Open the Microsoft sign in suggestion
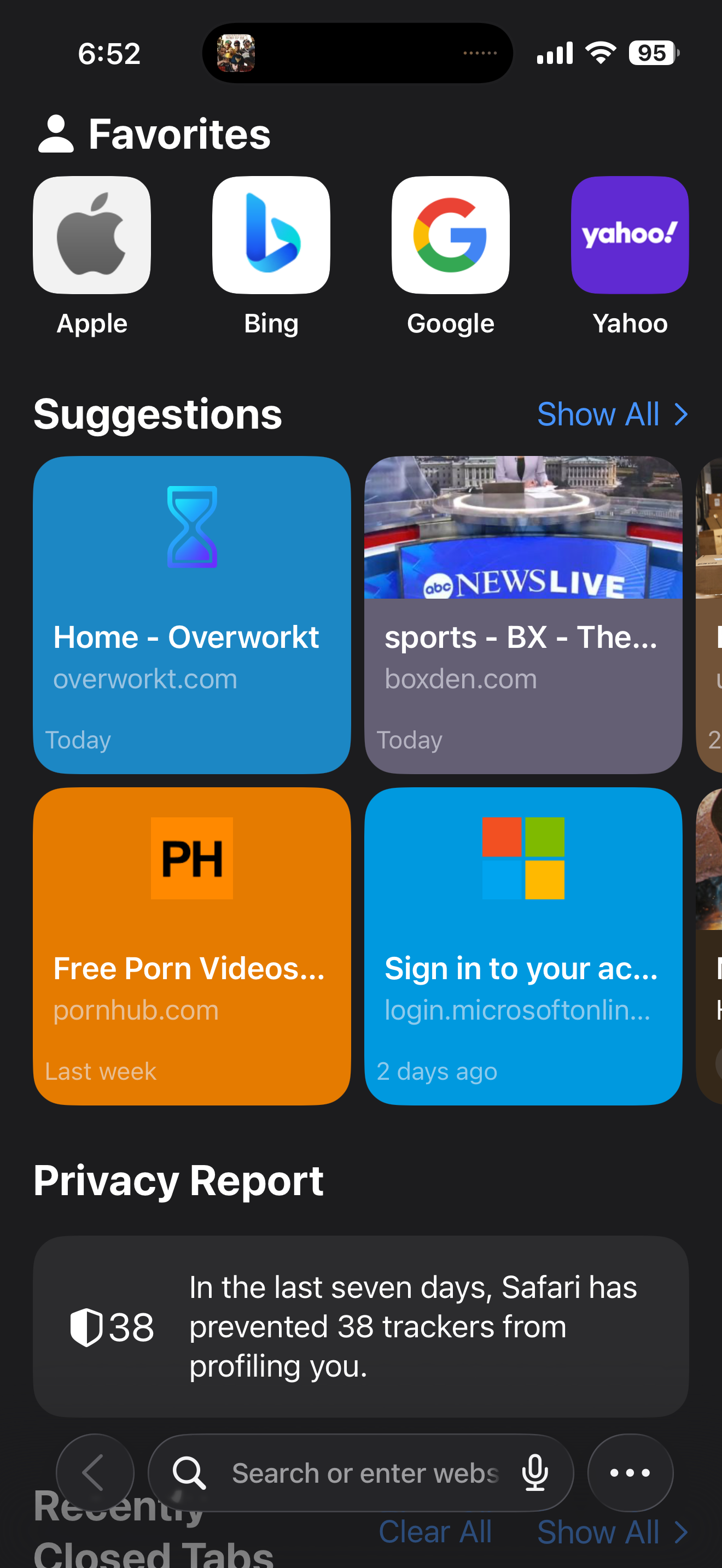Screen dimensions: 722x1568 click(523, 946)
